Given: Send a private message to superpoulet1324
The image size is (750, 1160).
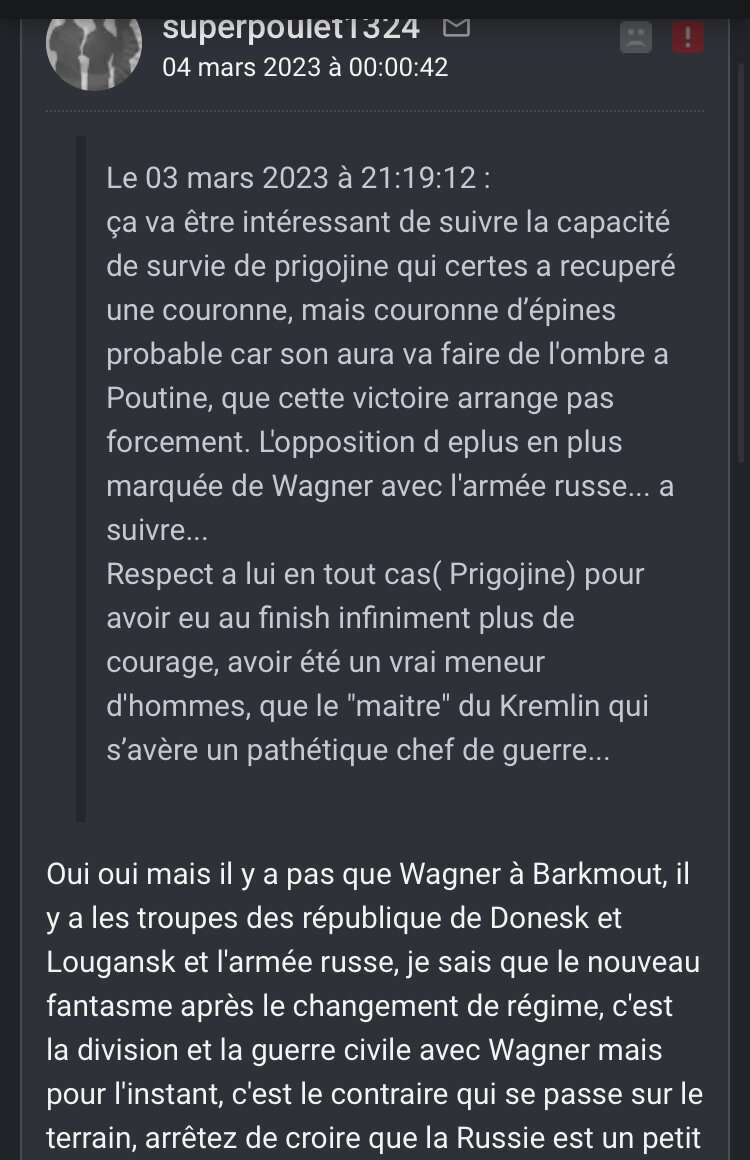Looking at the screenshot, I should [456, 28].
